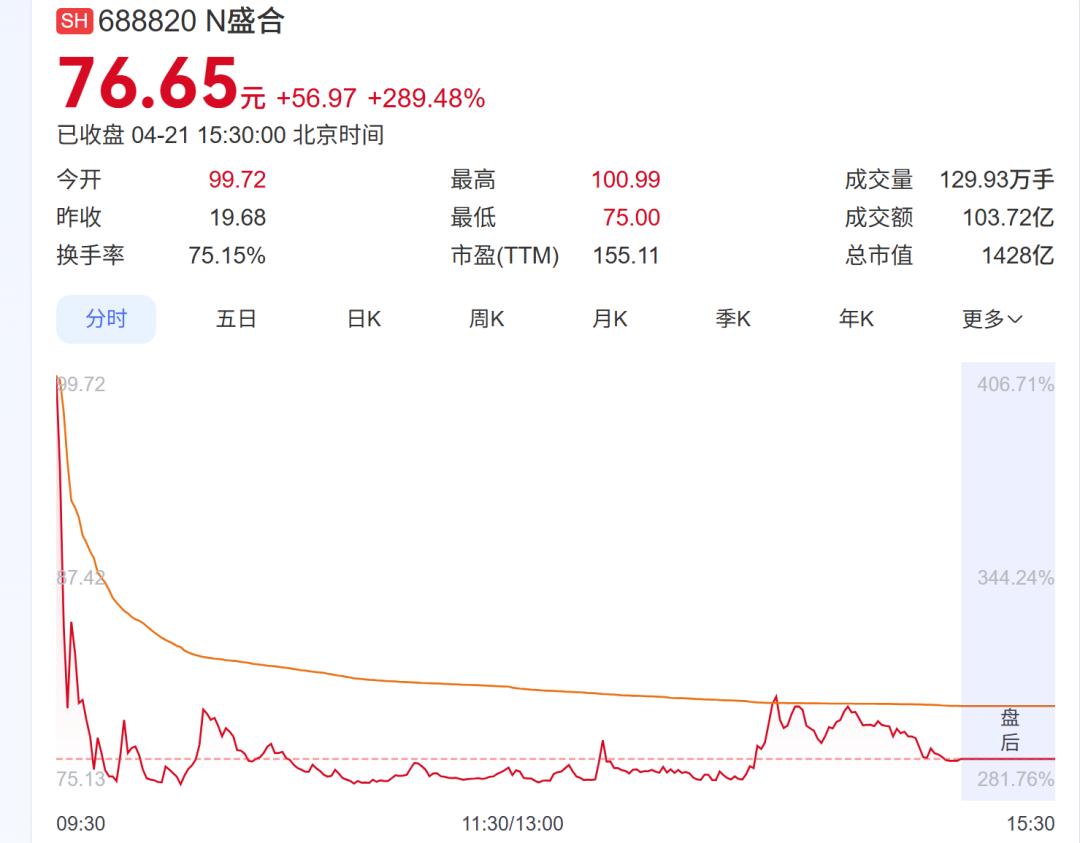This screenshot has width=1080, height=843.
Task: Switch to the 月K chart
Action: (x=610, y=319)
